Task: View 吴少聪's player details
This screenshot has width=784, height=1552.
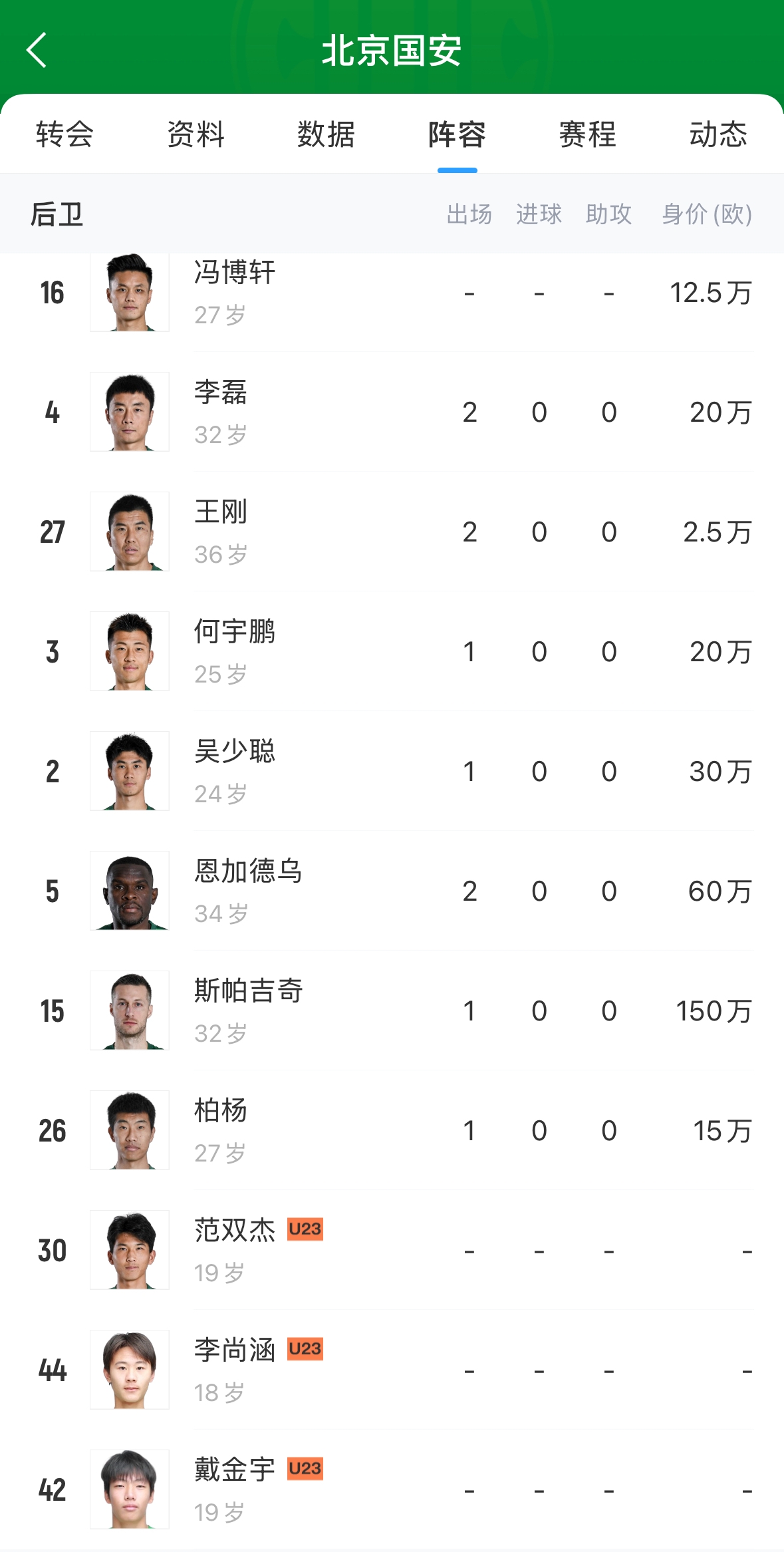Action: coord(235,771)
